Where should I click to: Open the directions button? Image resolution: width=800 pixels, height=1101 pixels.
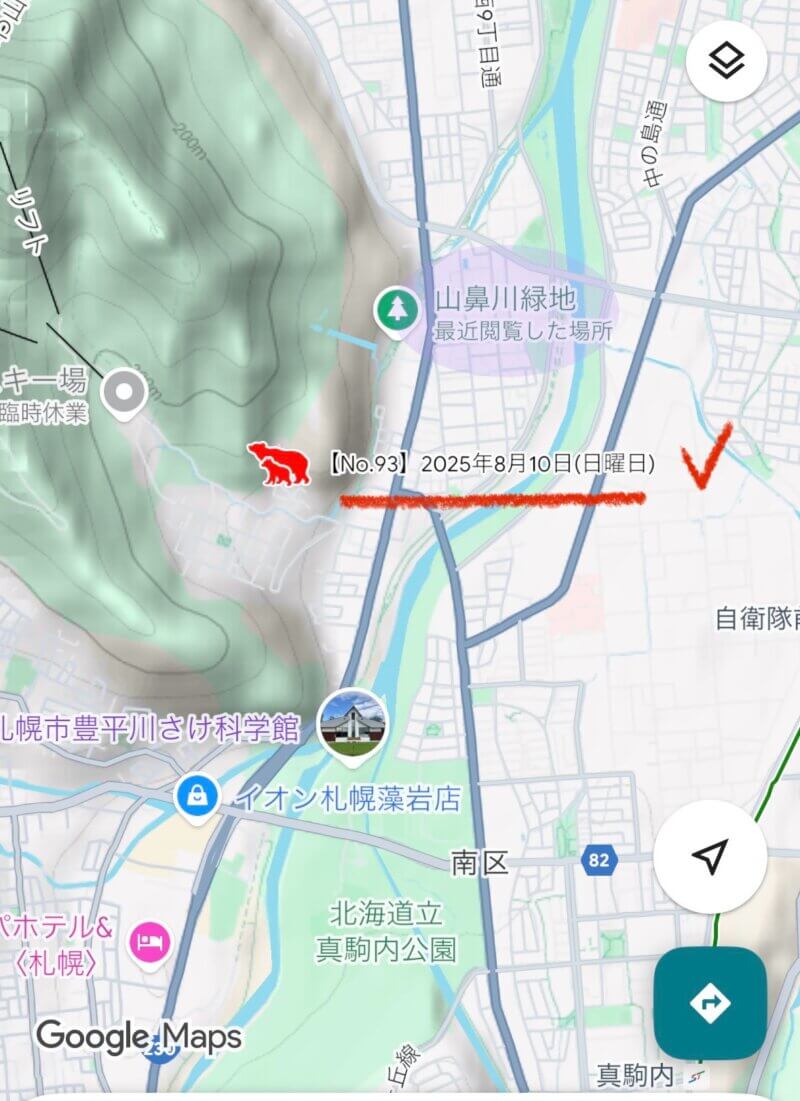tap(710, 1002)
